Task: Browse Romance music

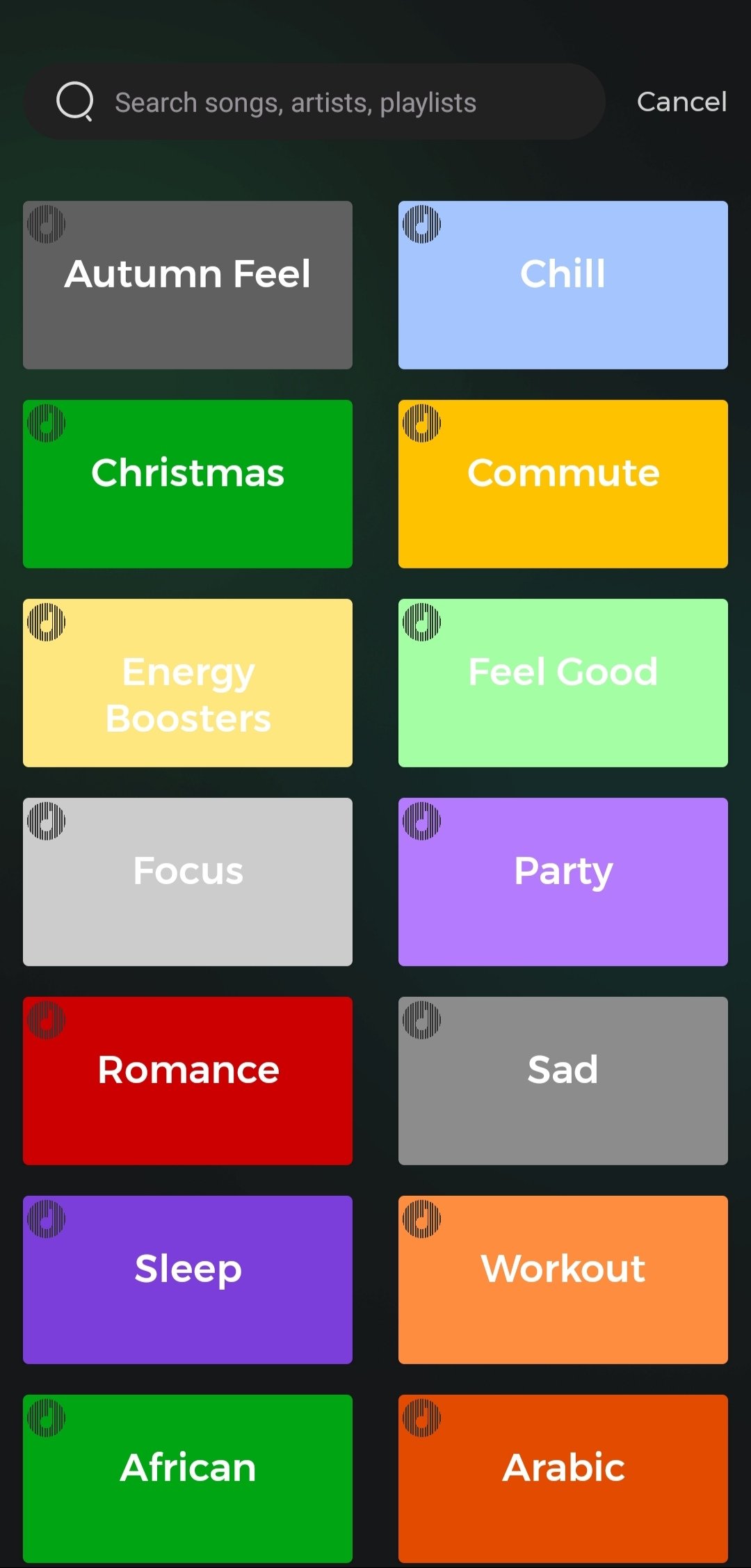Action: (188, 1081)
